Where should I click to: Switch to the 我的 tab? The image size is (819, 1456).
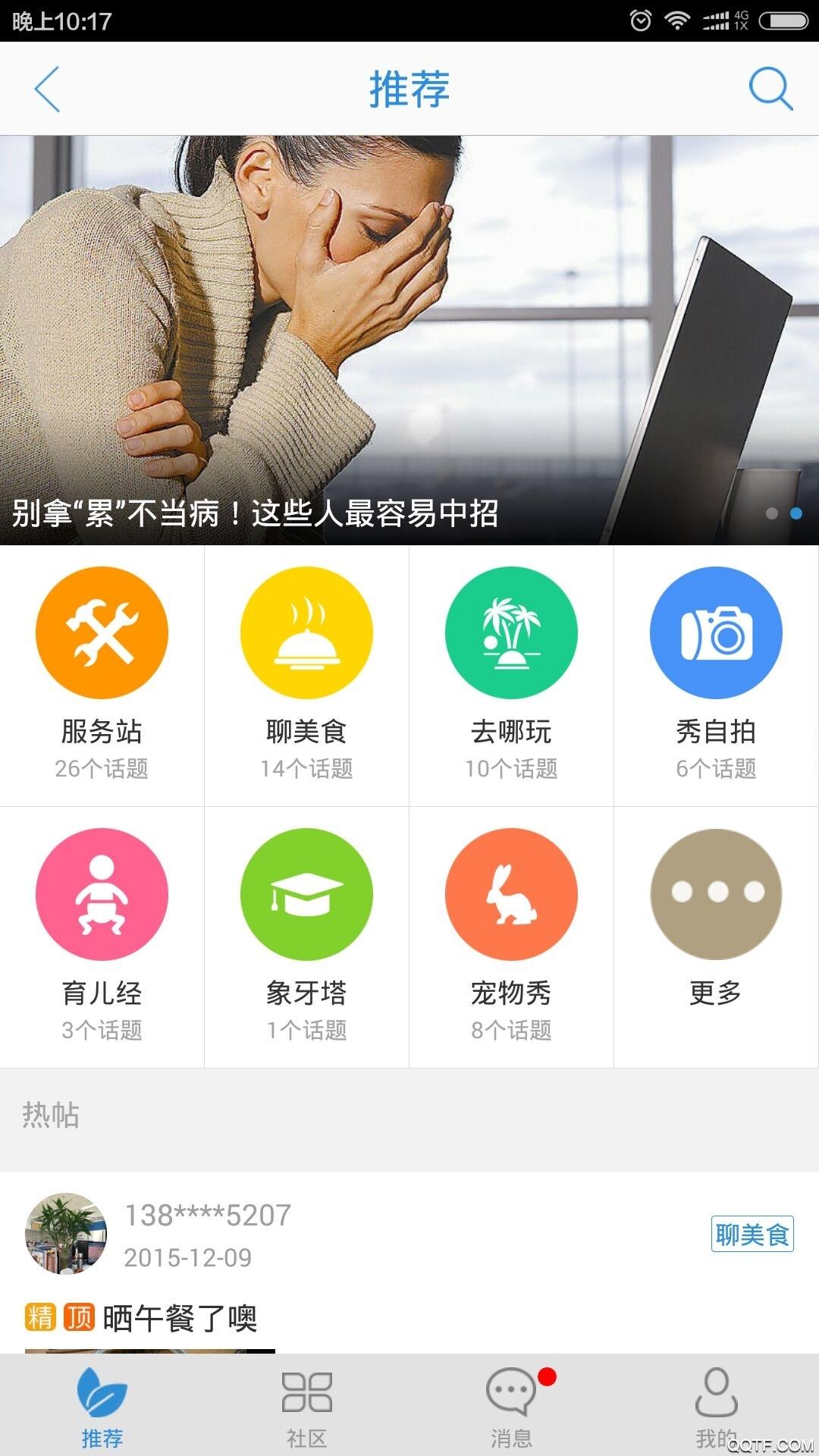(716, 1408)
